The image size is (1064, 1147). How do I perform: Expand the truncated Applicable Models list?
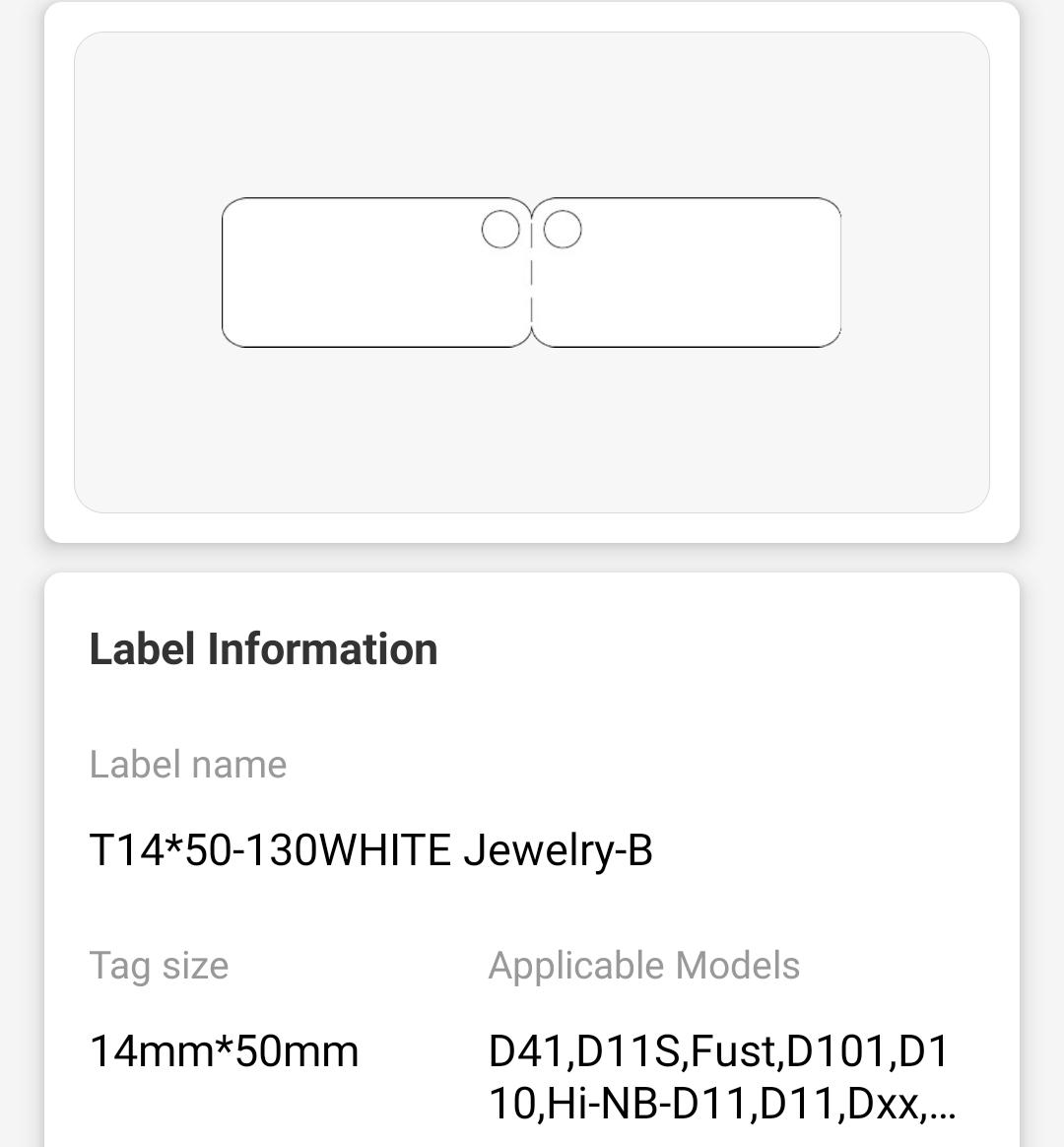719,1079
